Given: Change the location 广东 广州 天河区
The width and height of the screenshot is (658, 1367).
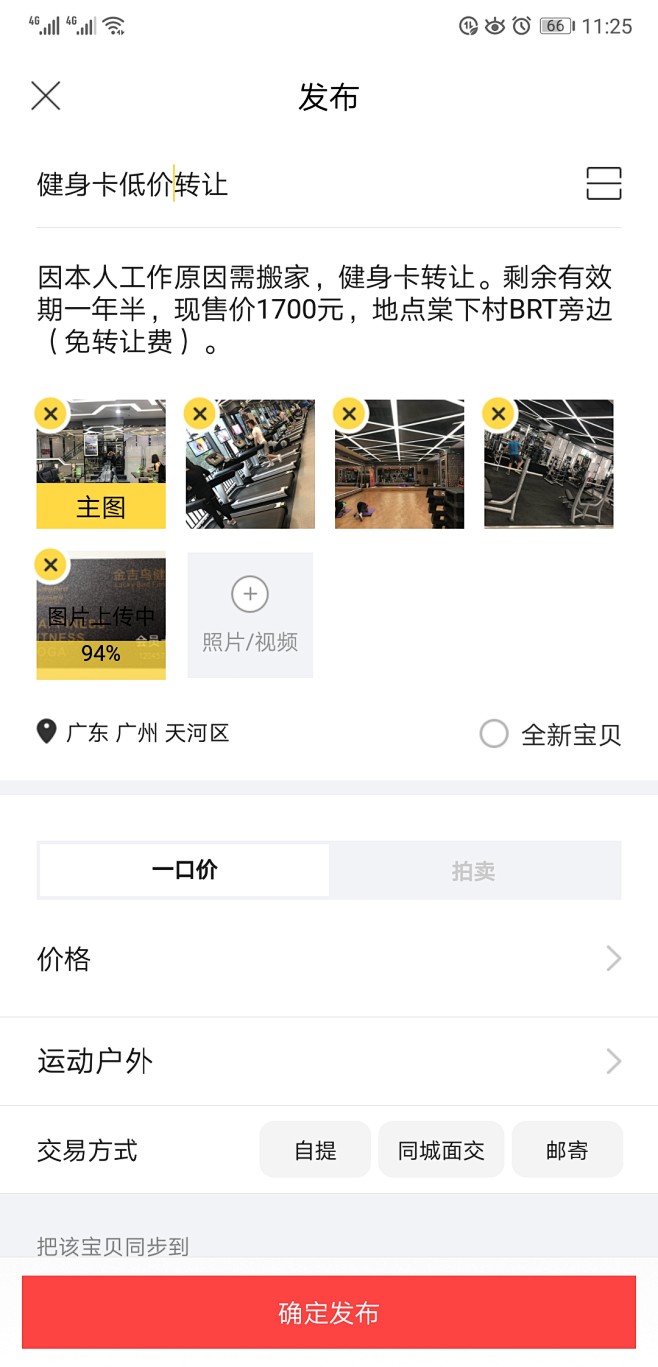Looking at the screenshot, I should coord(134,733).
